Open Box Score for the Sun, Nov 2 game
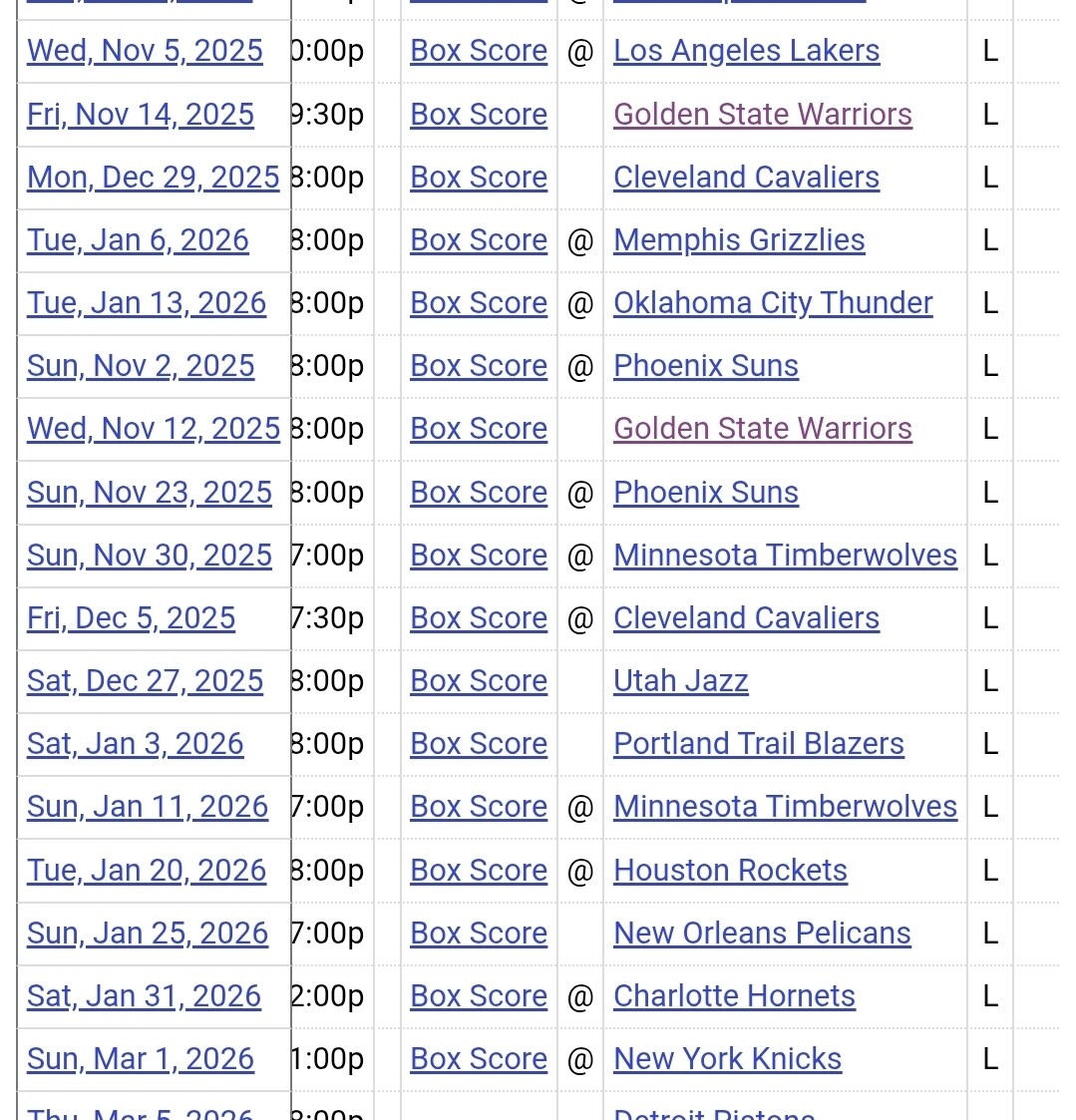The width and height of the screenshot is (1076, 1120). point(479,366)
